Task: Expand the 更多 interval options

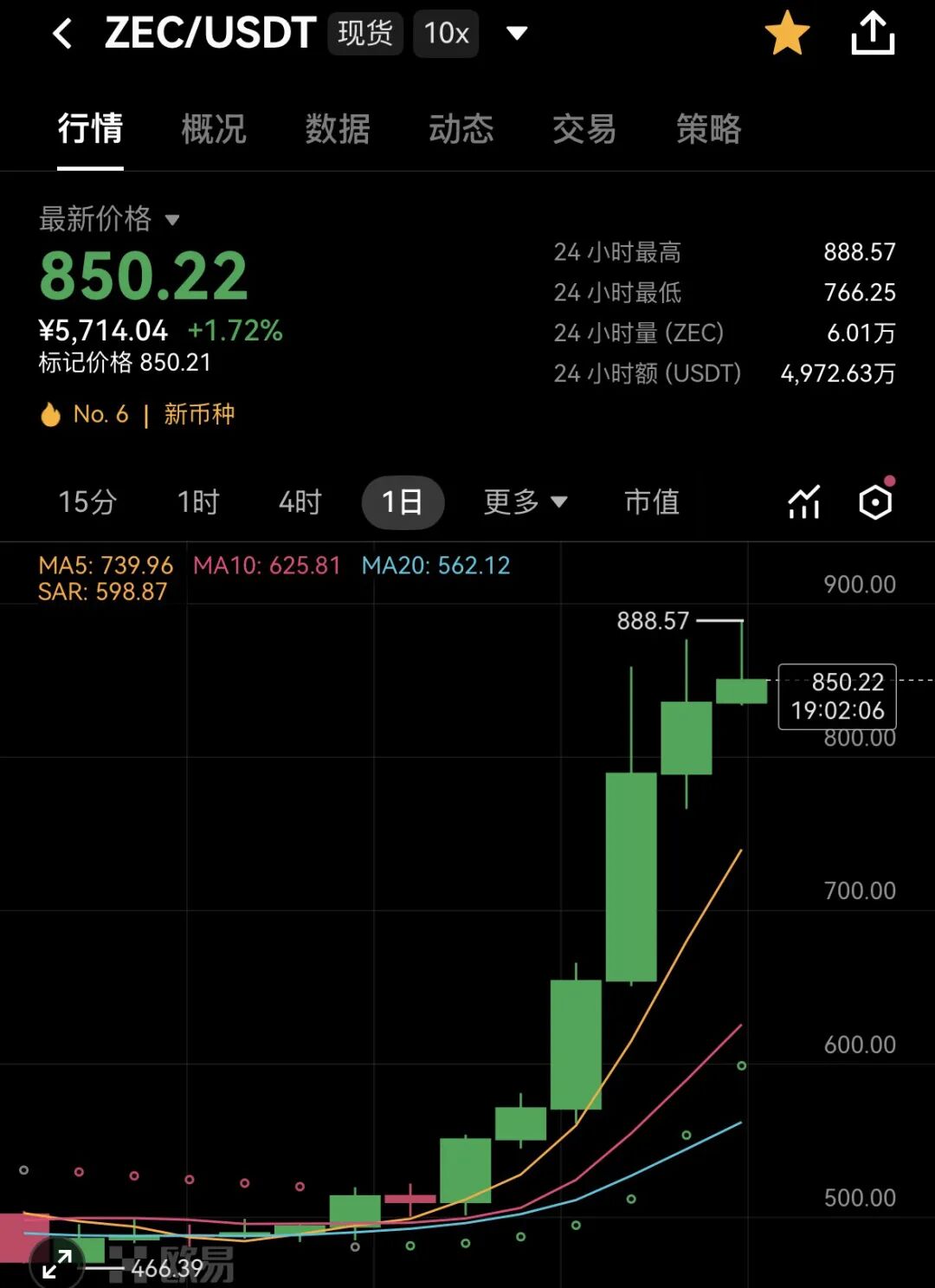Action: (526, 502)
